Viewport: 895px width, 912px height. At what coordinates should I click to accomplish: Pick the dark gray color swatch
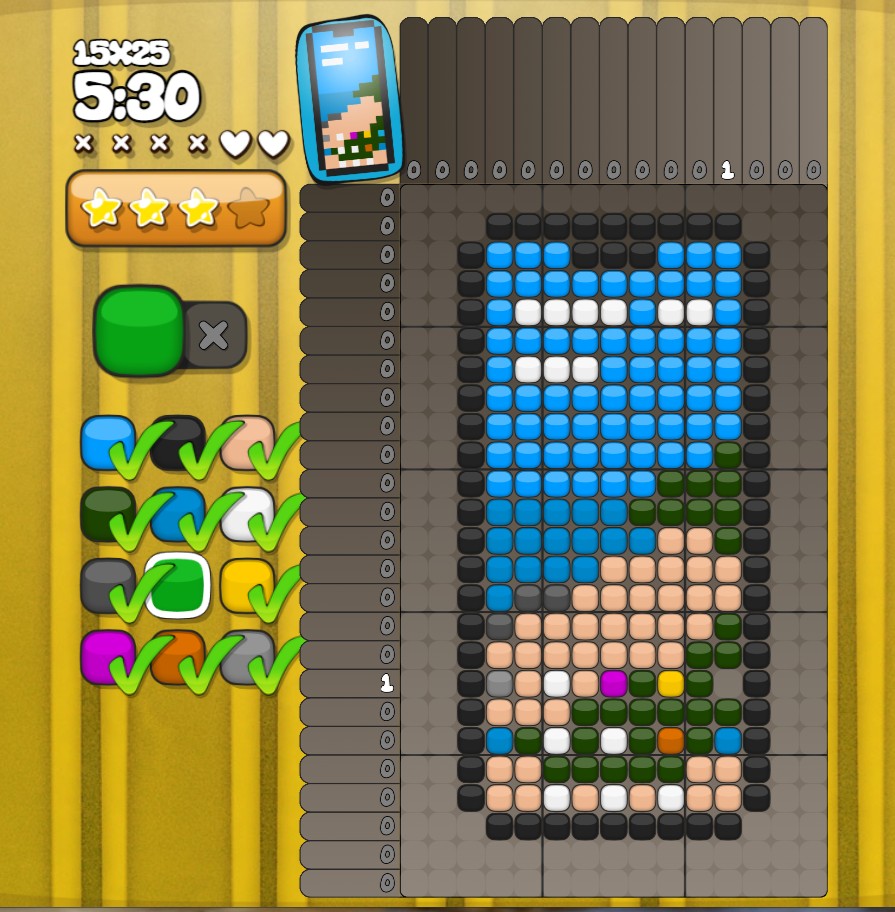point(106,585)
